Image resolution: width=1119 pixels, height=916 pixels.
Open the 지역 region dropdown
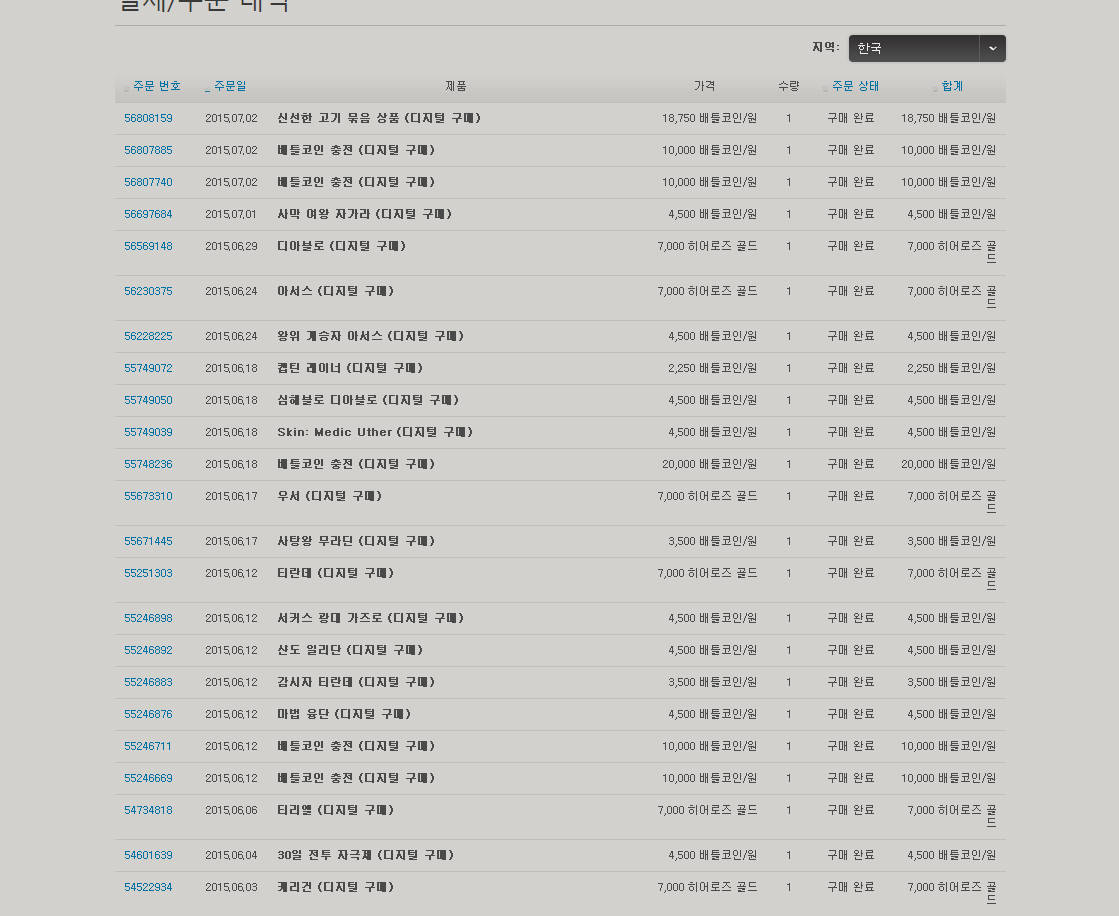tap(926, 48)
